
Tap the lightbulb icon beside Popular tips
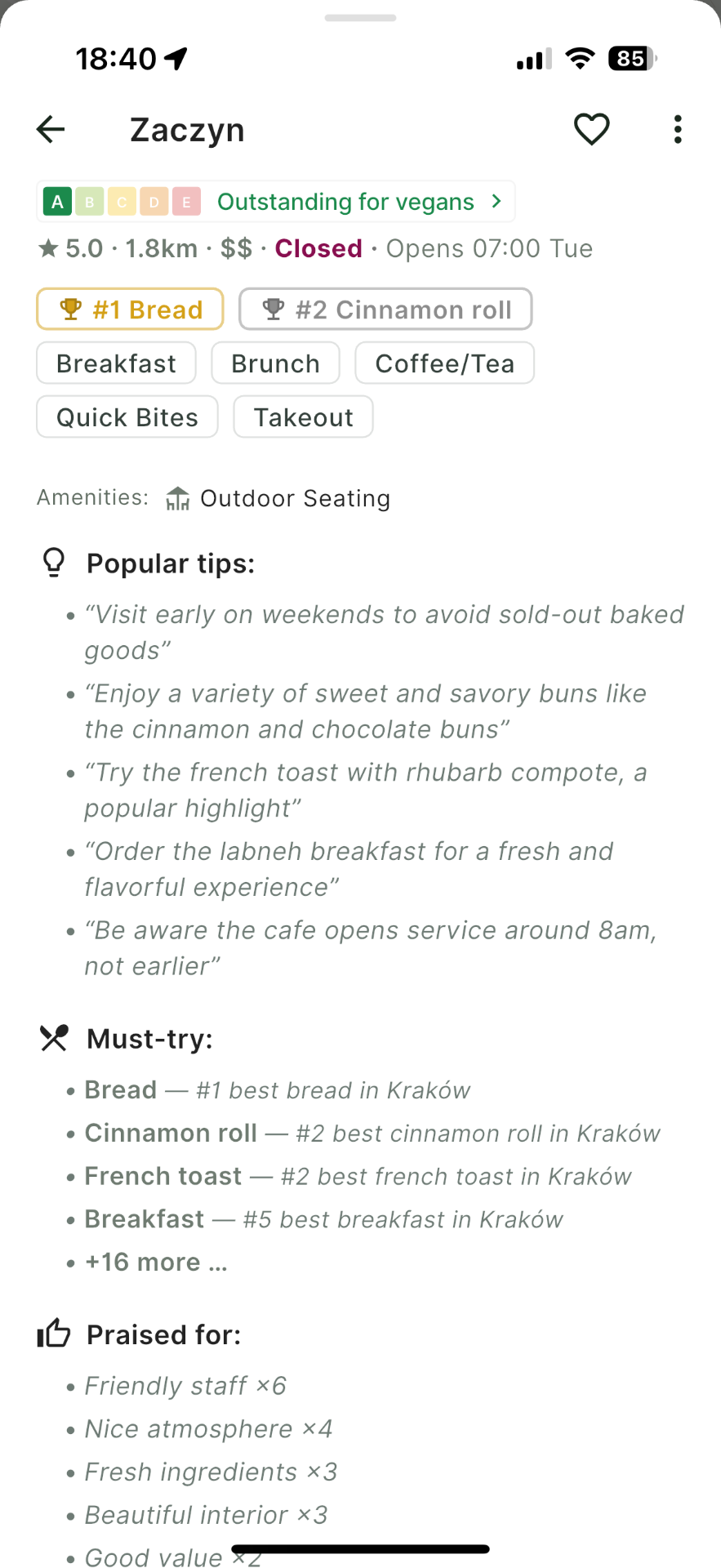54,563
